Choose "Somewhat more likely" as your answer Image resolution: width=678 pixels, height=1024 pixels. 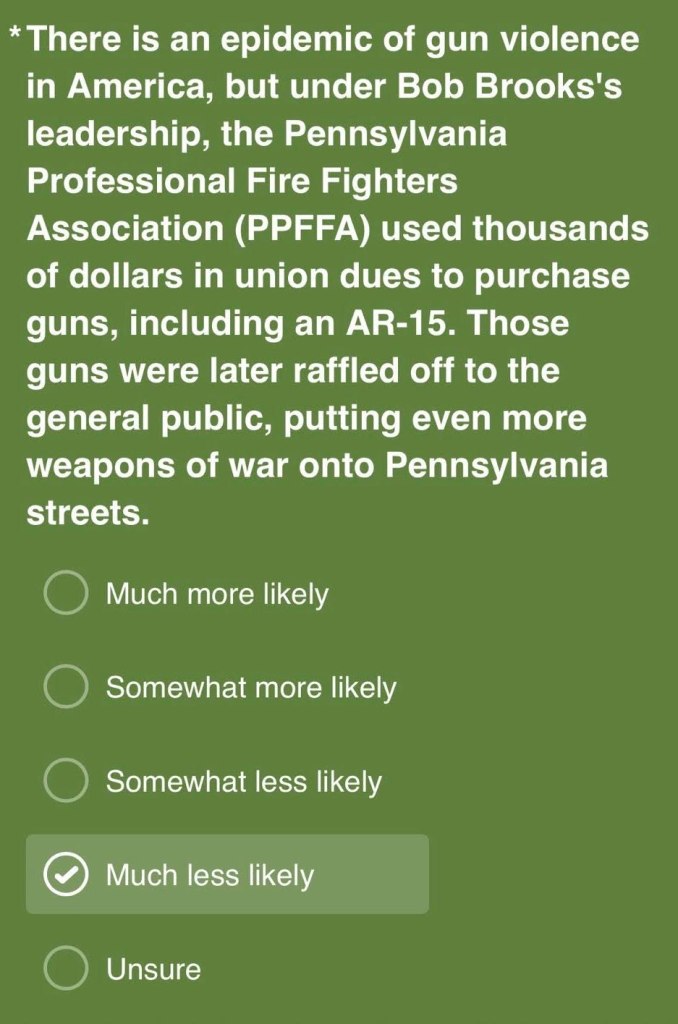[66, 687]
